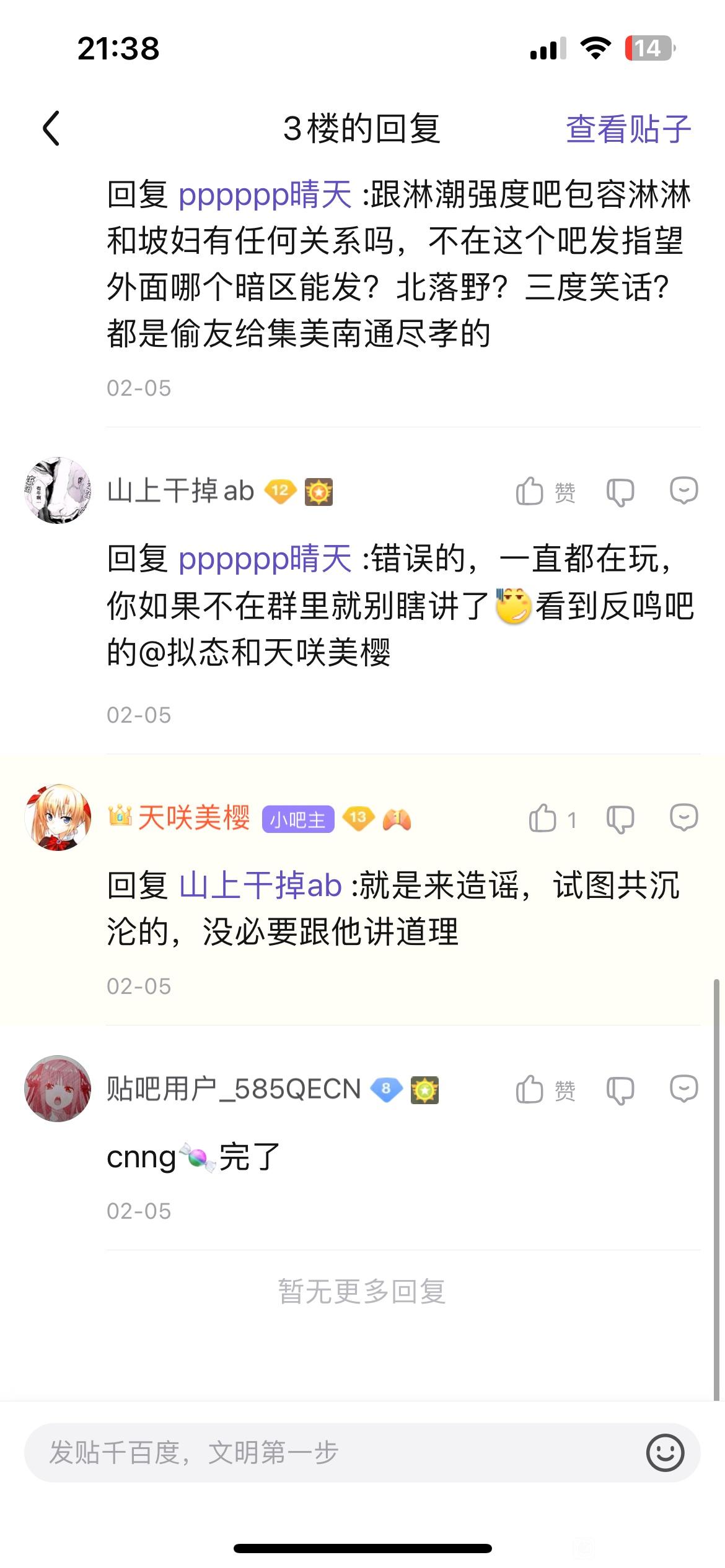
Task: Comment on 山上干掉ab's reply
Action: (684, 491)
